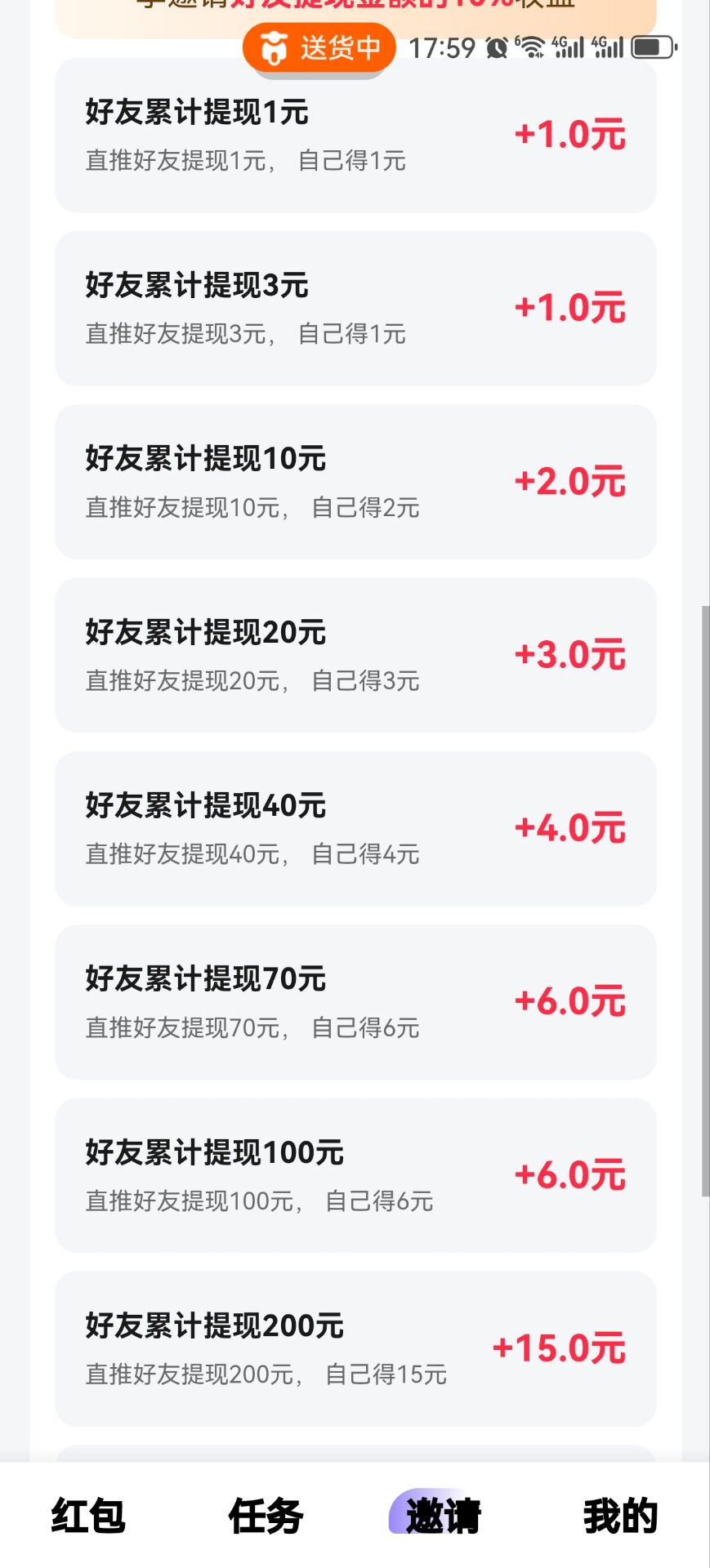Tap the 好友累计提现1元 reward card
Image resolution: width=710 pixels, height=1568 pixels.
point(355,135)
